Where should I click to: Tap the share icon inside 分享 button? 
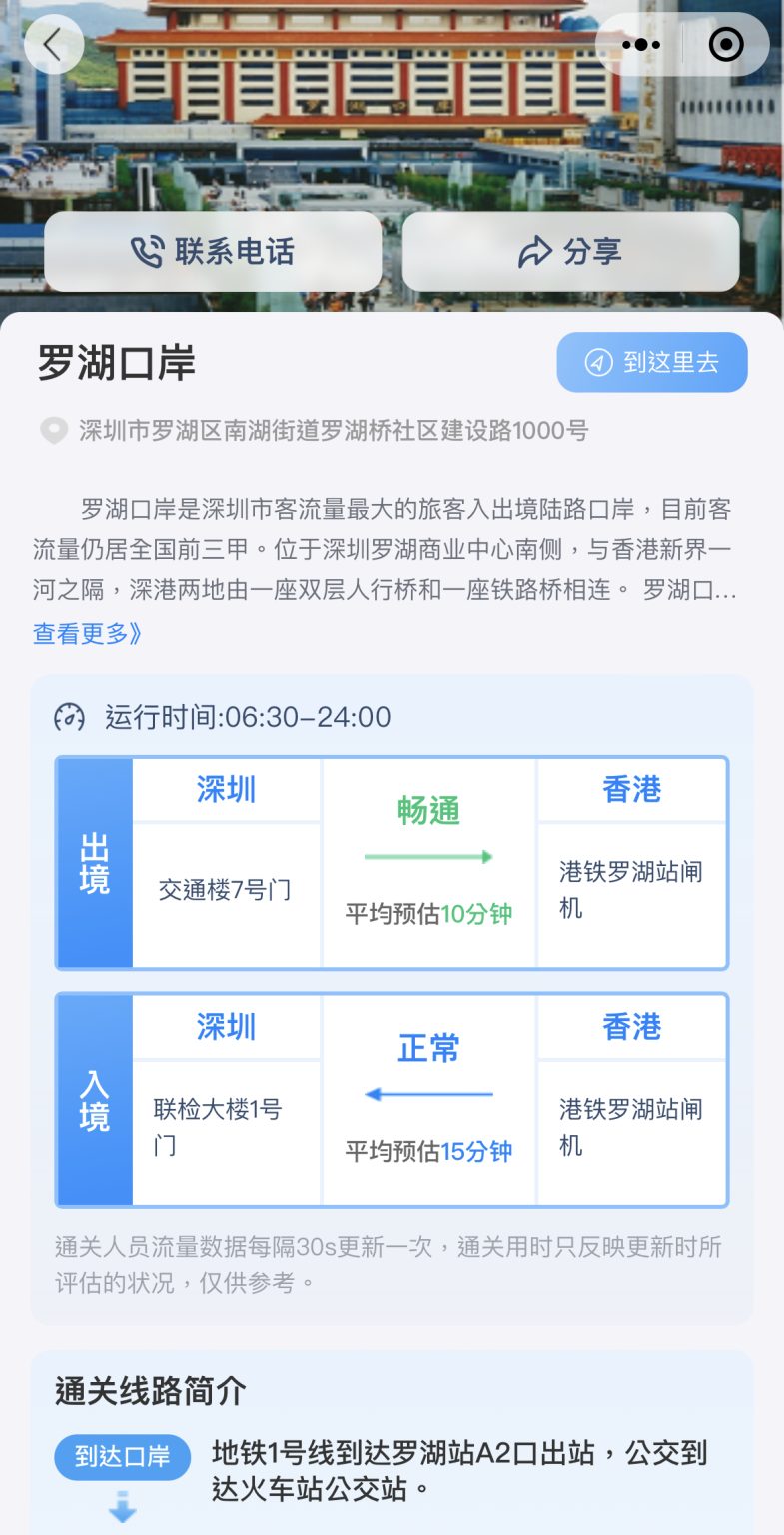tap(533, 252)
